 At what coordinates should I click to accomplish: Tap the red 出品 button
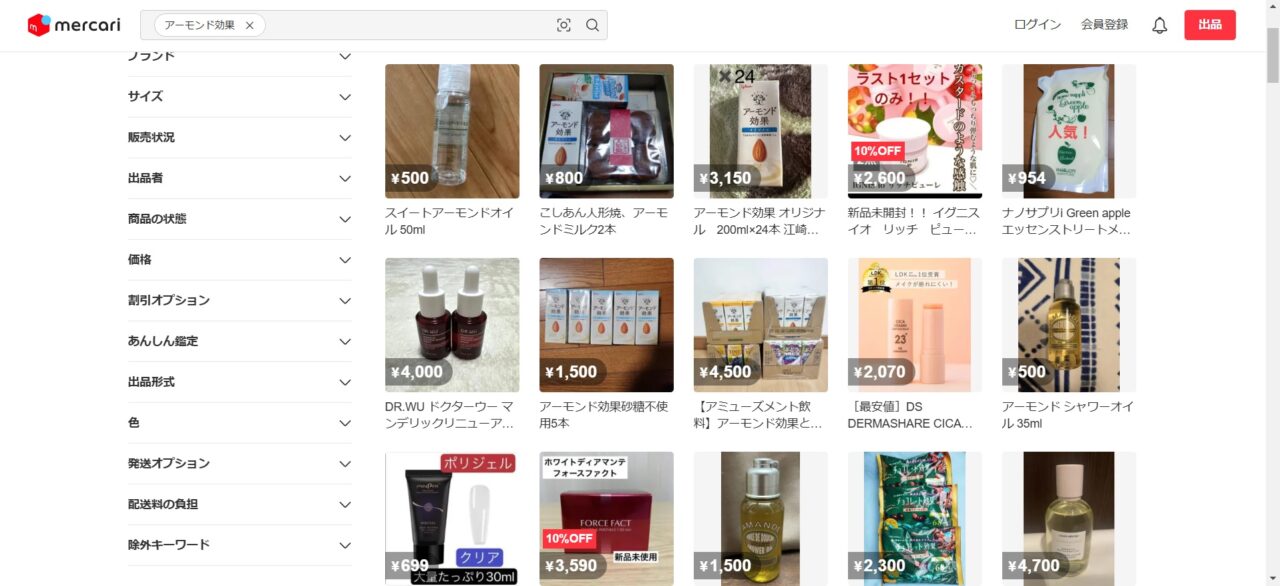click(1209, 25)
